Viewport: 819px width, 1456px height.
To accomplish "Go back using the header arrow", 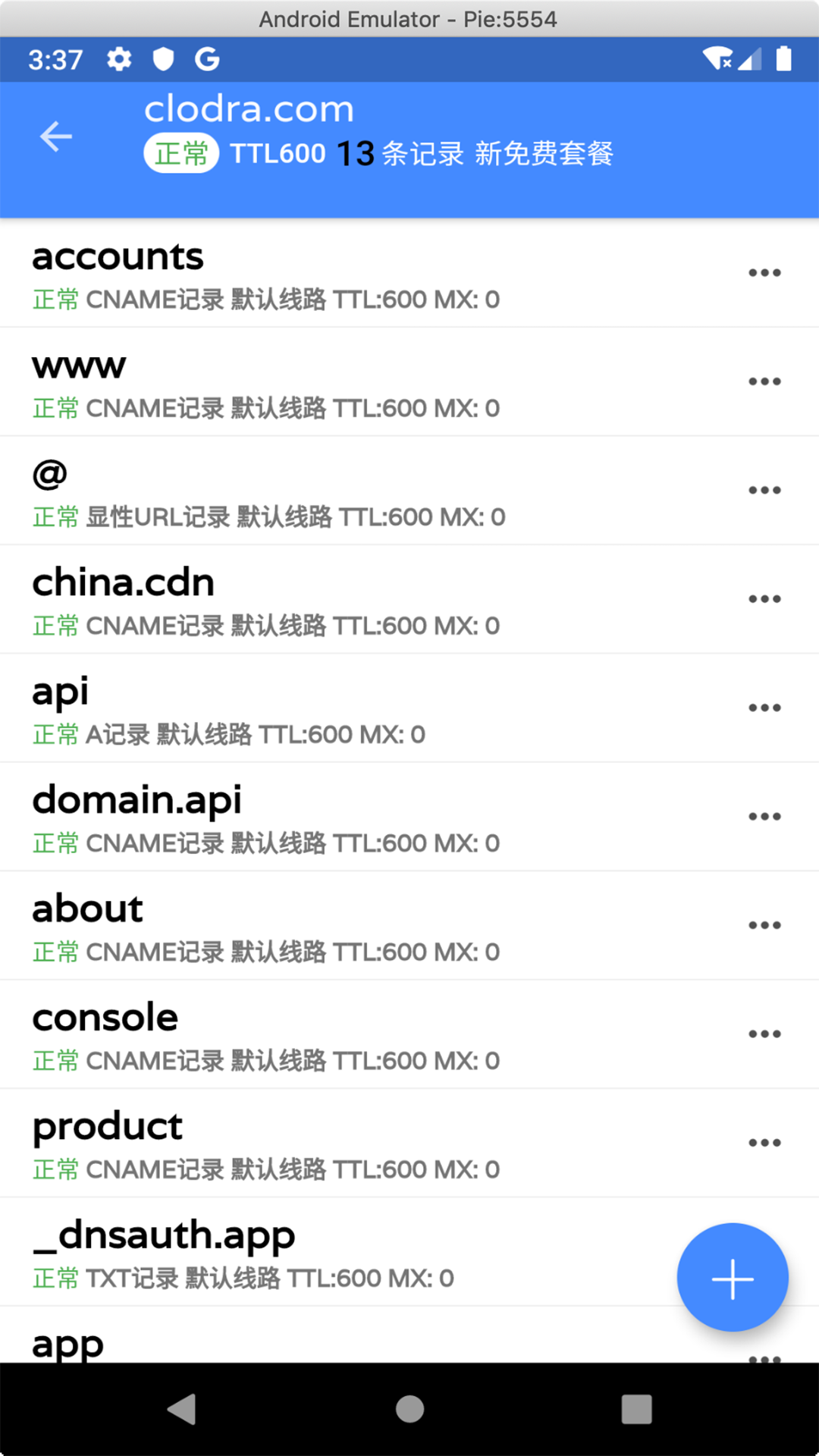I will click(x=56, y=136).
